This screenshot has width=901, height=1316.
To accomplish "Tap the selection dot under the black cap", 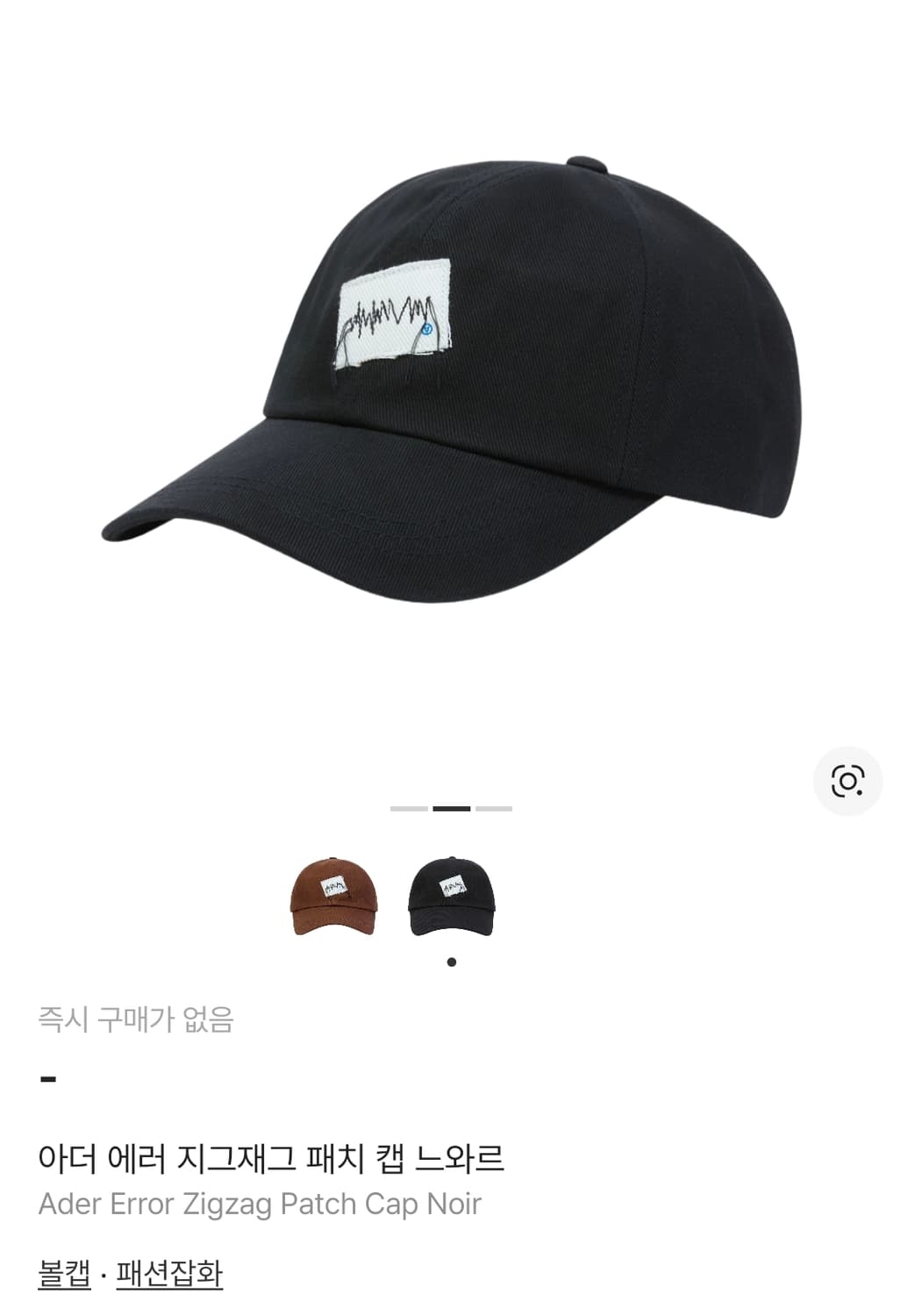I will click(x=453, y=962).
